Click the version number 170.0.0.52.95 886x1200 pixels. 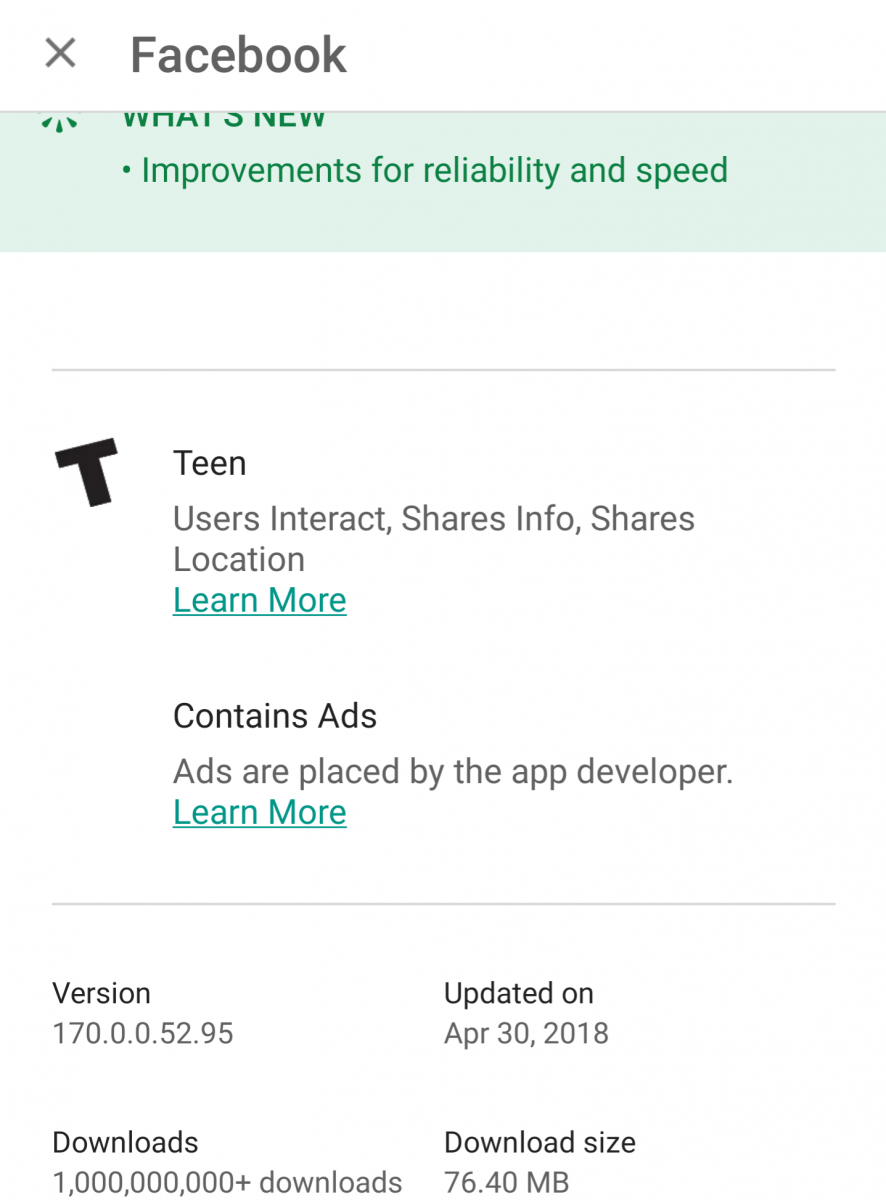[x=142, y=1033]
